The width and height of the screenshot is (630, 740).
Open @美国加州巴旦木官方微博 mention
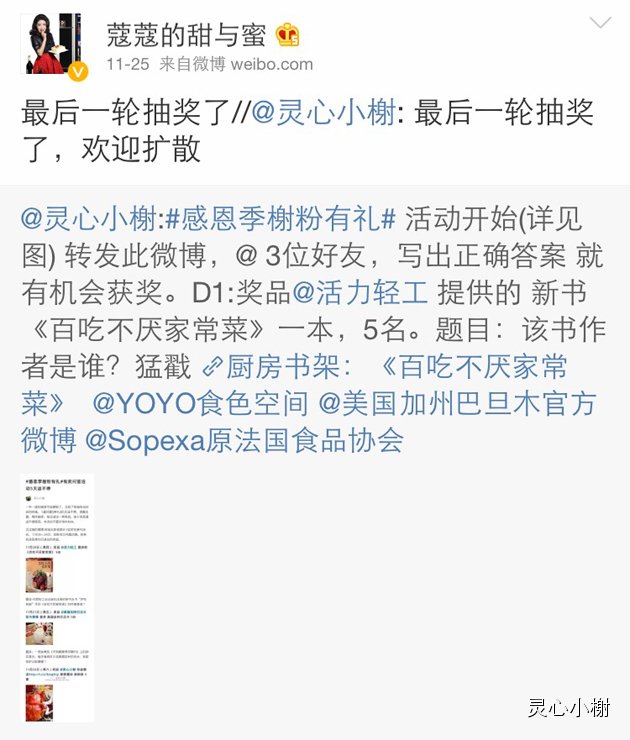point(456,403)
